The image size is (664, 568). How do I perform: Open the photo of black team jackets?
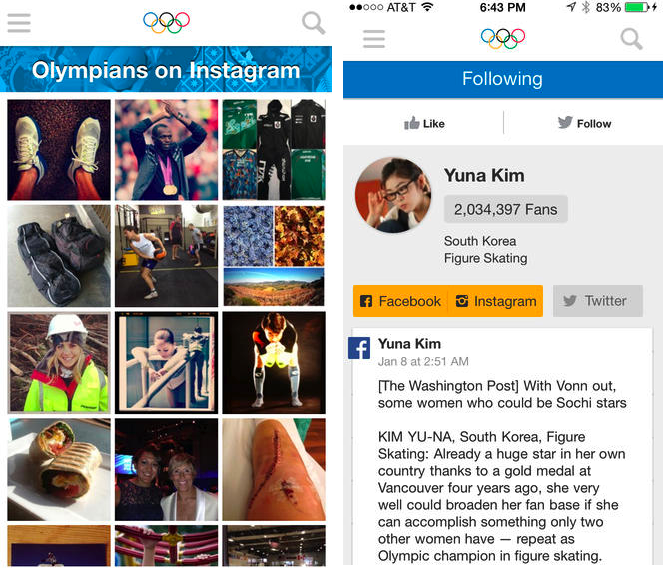point(274,150)
